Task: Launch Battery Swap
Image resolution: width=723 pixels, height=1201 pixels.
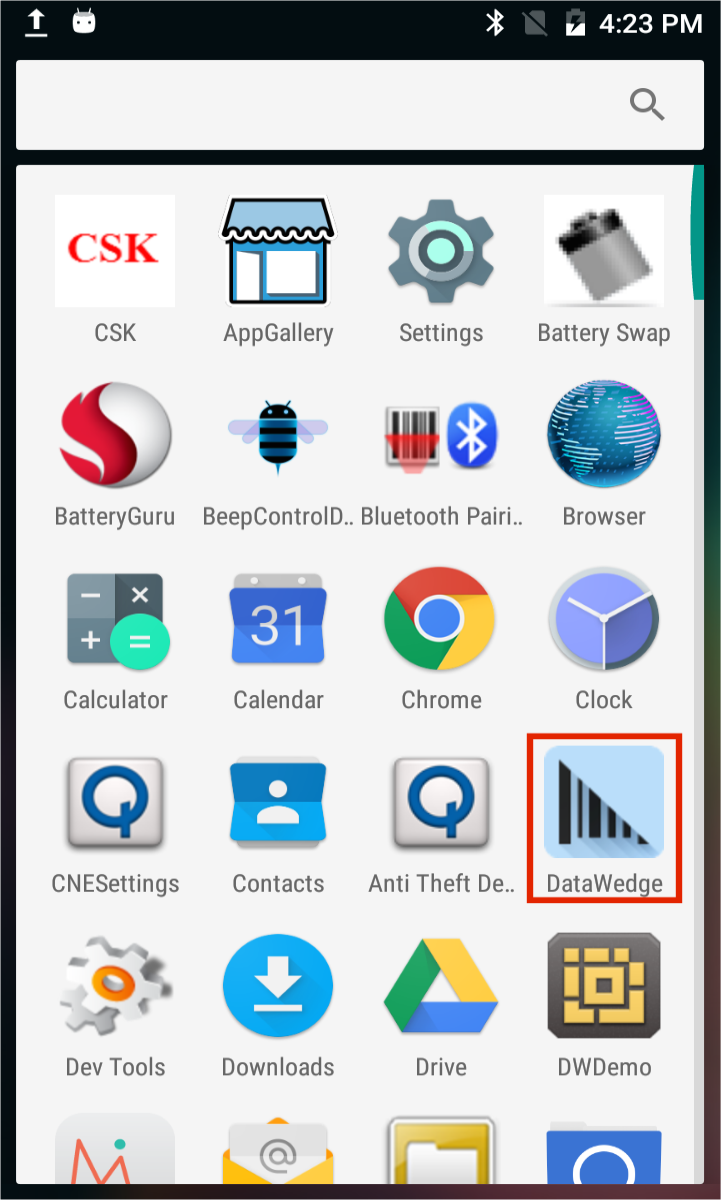Action: (604, 252)
